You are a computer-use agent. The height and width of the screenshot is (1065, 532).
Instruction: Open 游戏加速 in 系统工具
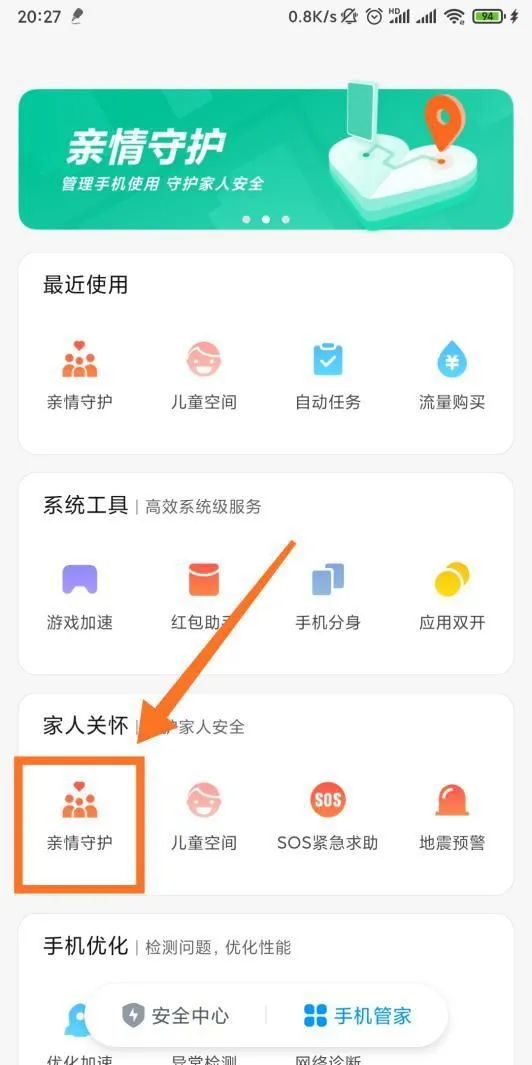tap(79, 596)
